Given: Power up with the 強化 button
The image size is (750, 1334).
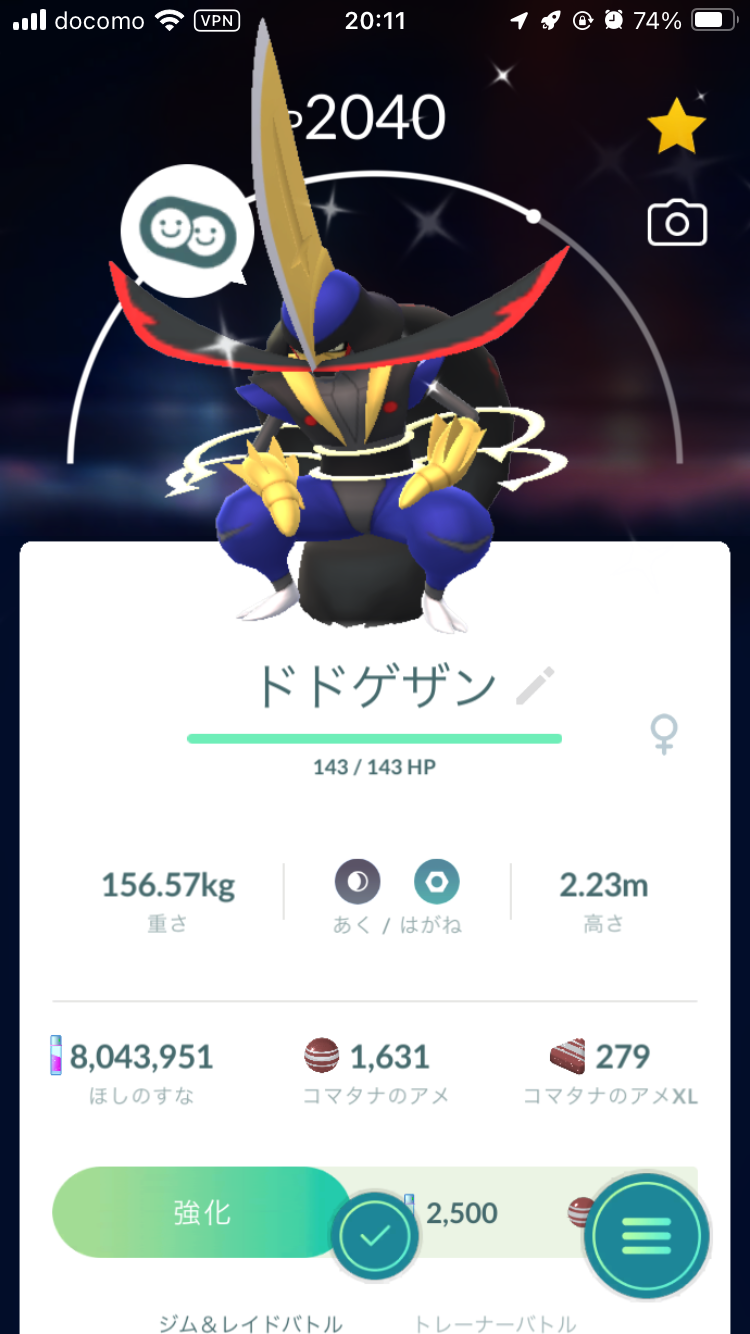Looking at the screenshot, I should (201, 1213).
